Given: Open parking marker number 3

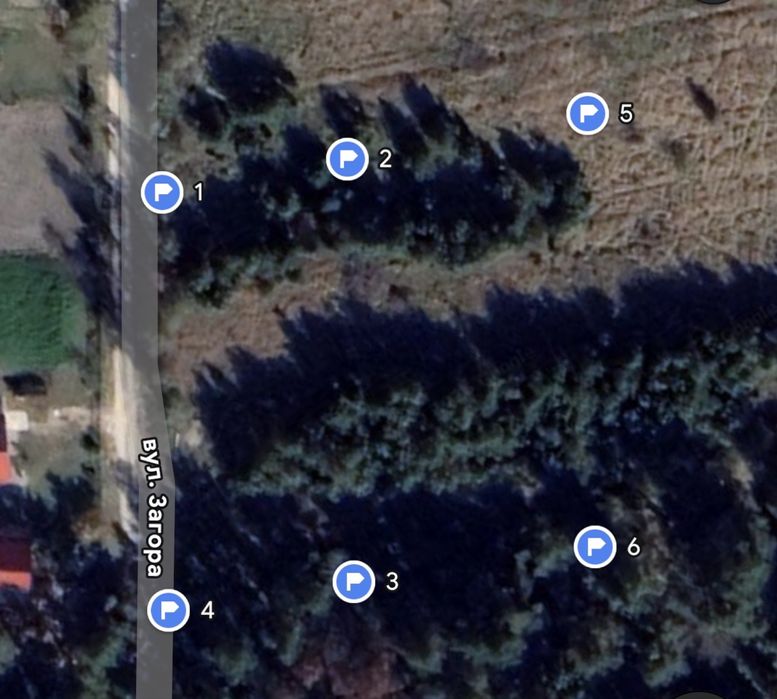Looking at the screenshot, I should (x=353, y=581).
